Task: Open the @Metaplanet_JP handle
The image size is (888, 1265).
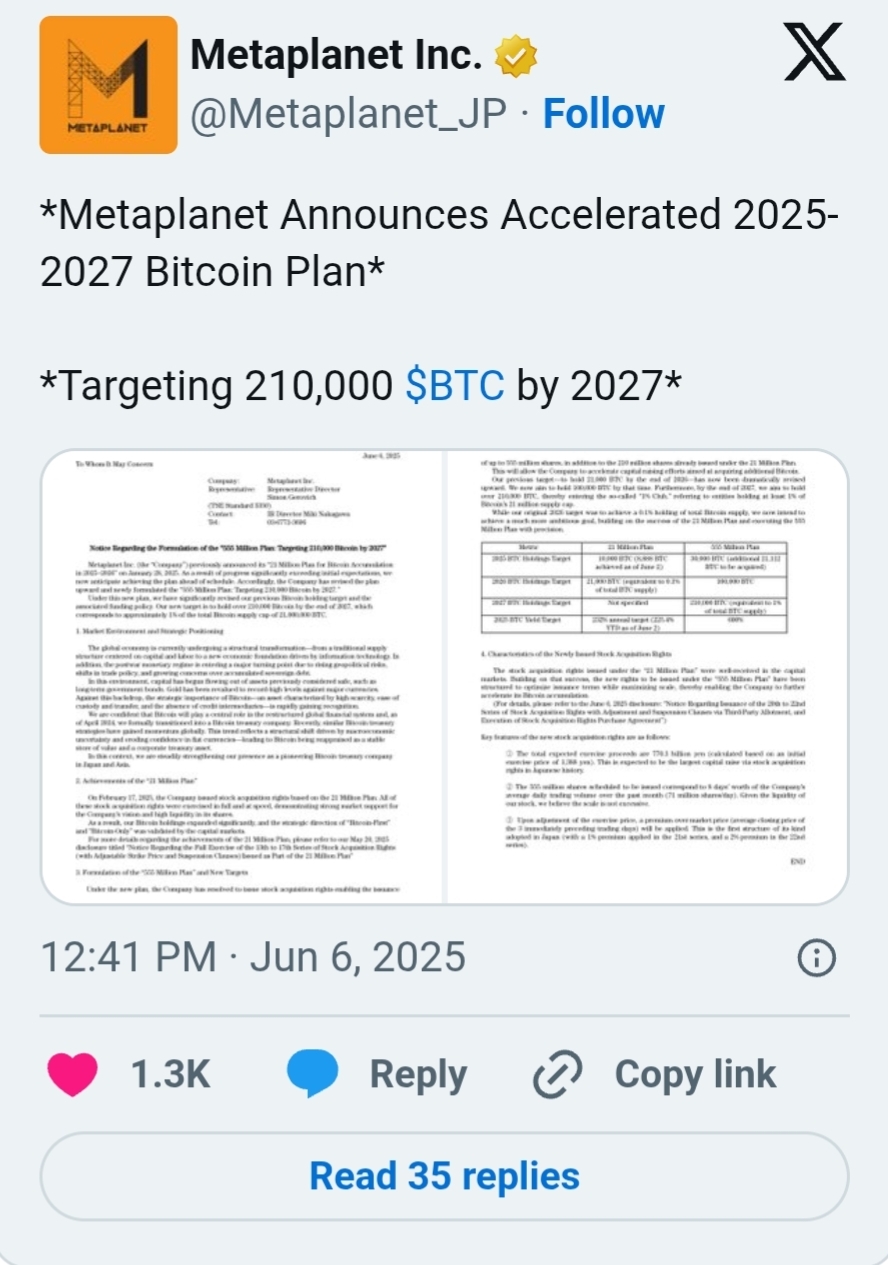Action: 348,114
